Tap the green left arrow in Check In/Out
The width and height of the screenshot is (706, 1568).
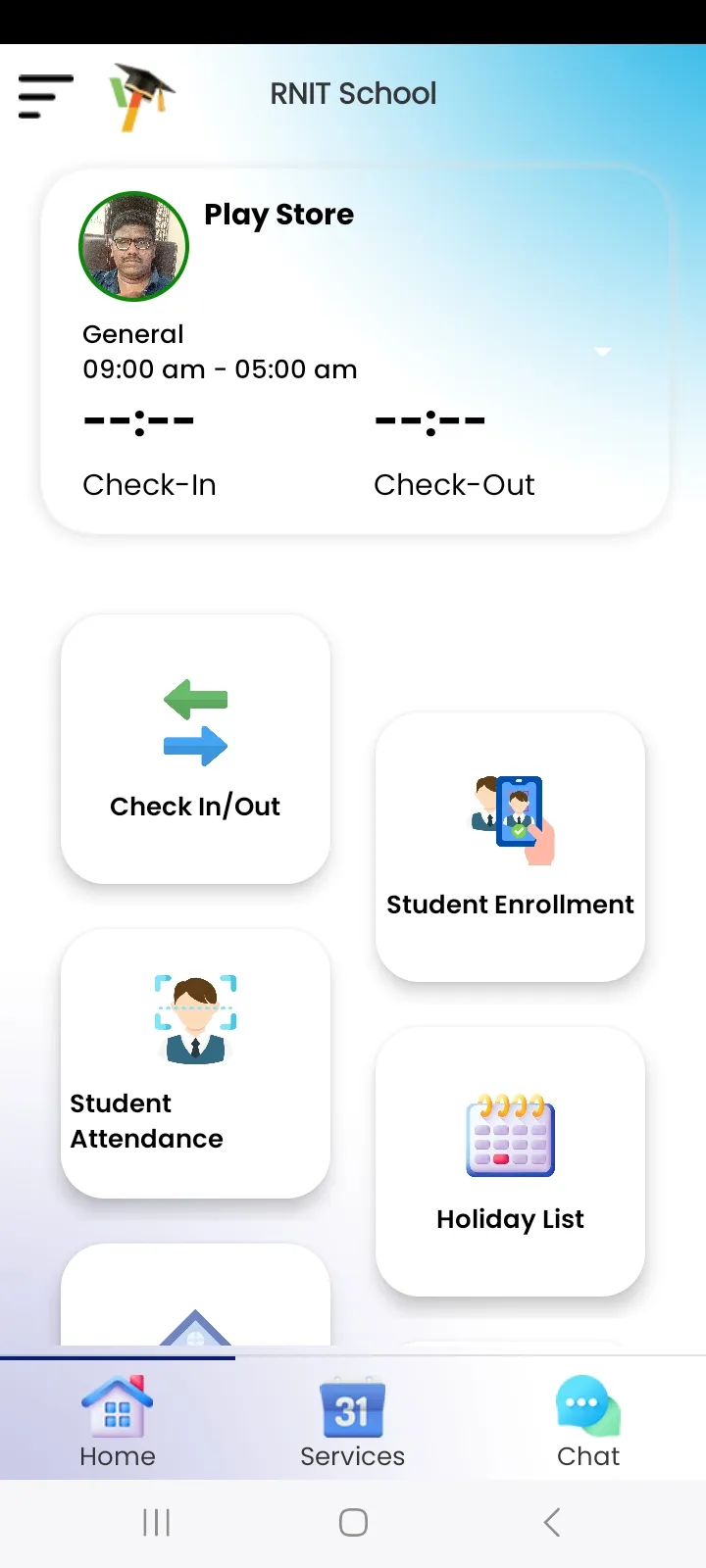pyautogui.click(x=194, y=699)
